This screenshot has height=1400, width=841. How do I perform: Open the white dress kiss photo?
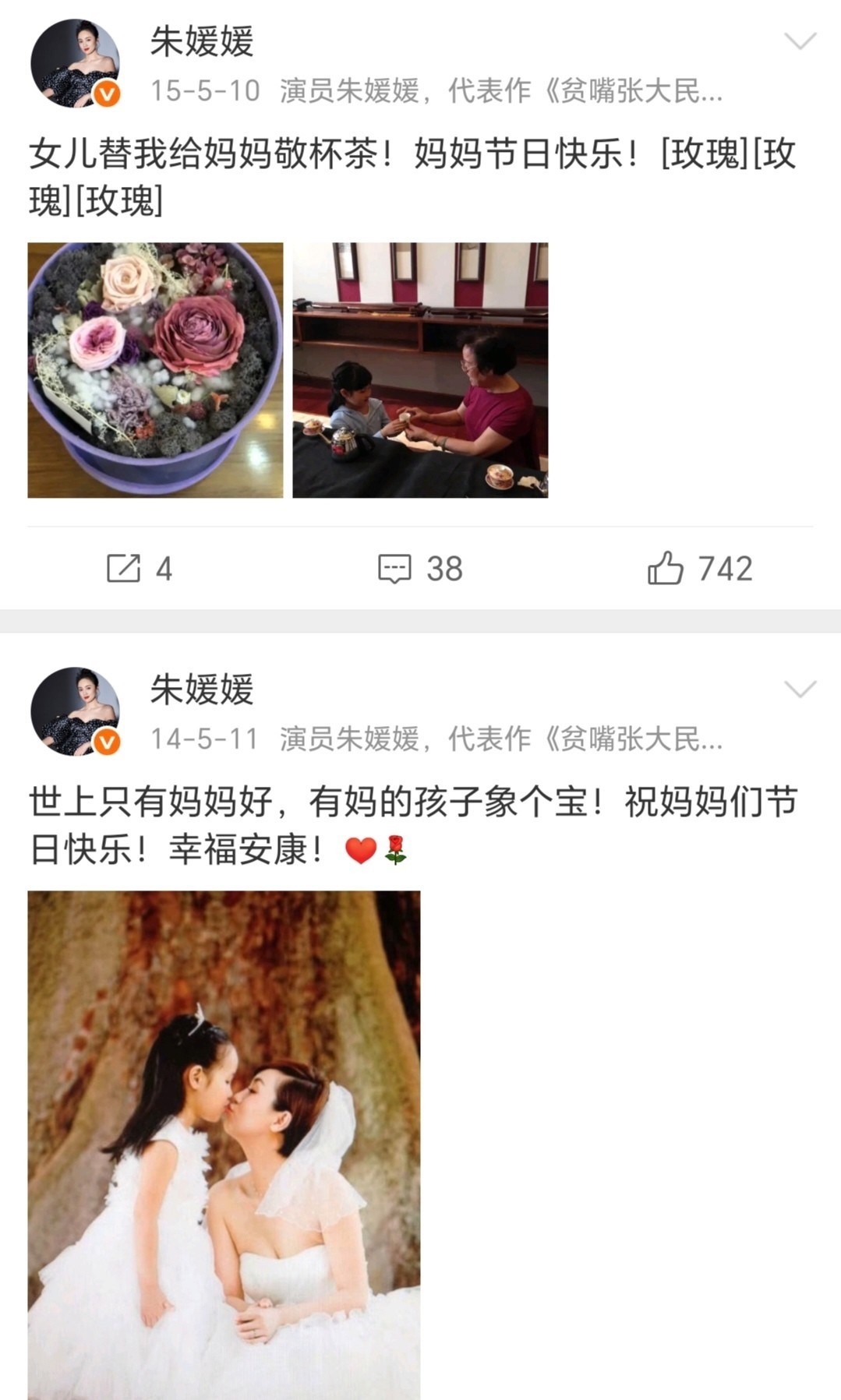(224, 1144)
